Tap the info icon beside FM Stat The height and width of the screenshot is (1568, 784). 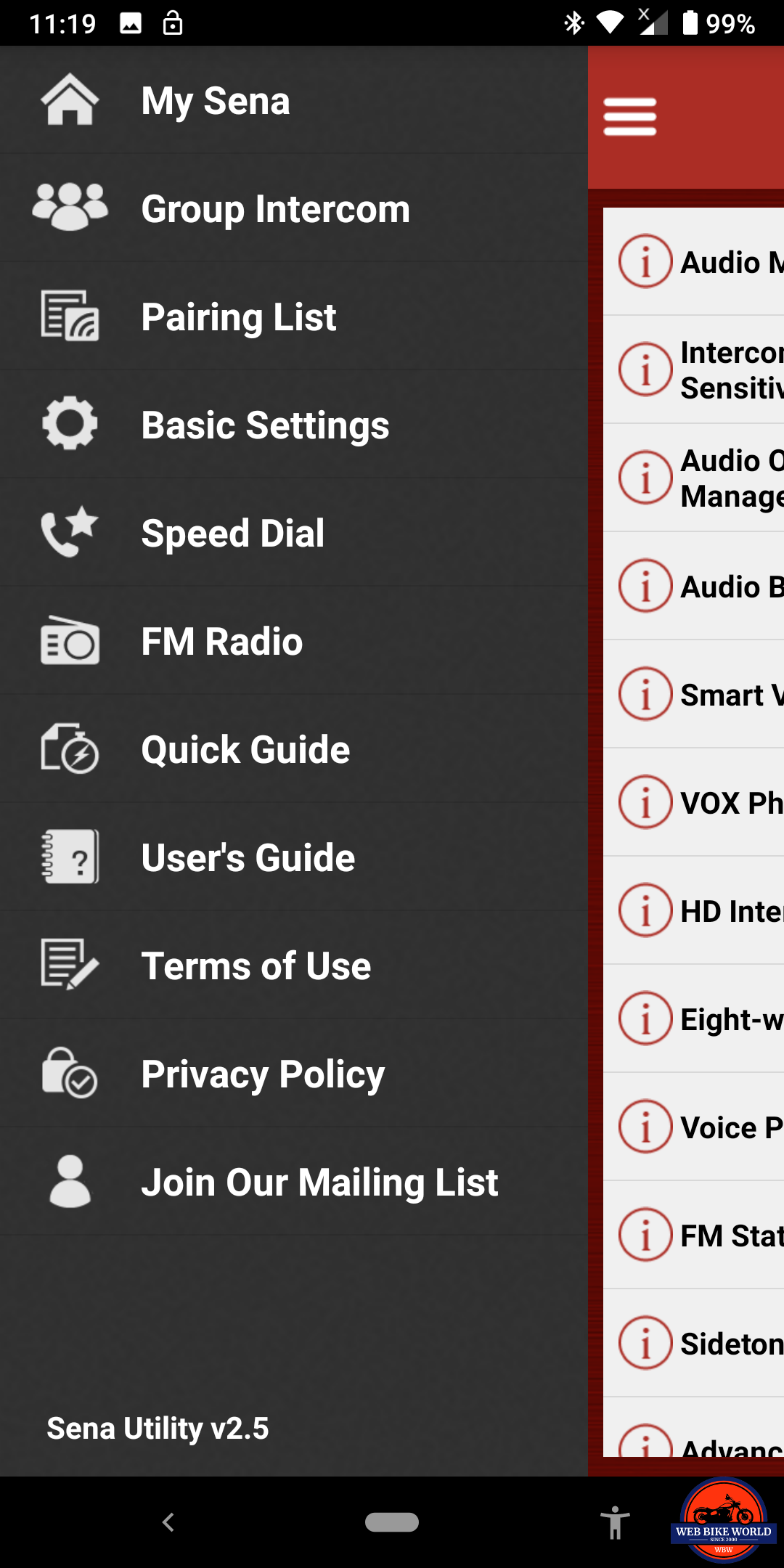click(x=645, y=1235)
